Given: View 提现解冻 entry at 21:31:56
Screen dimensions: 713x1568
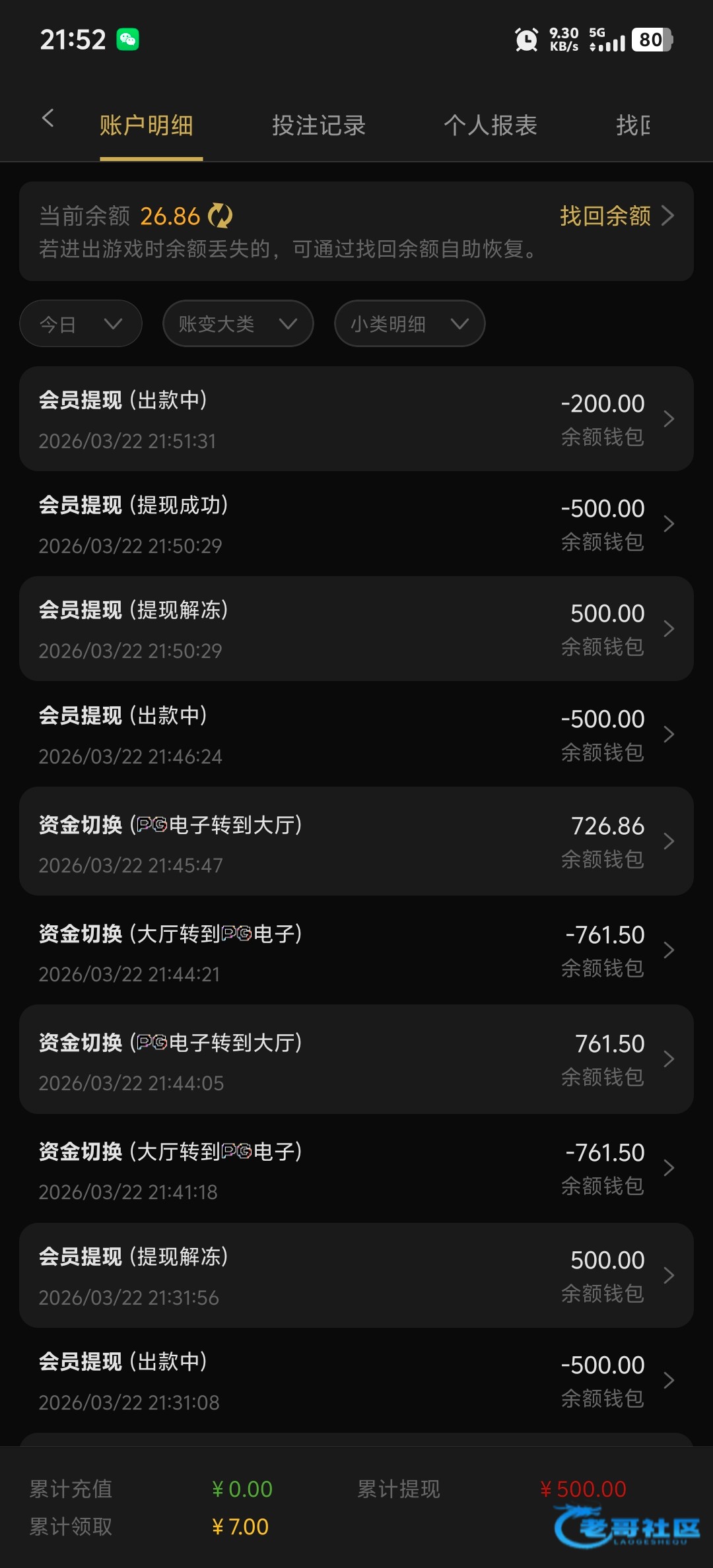Looking at the screenshot, I should pyautogui.click(x=356, y=1276).
